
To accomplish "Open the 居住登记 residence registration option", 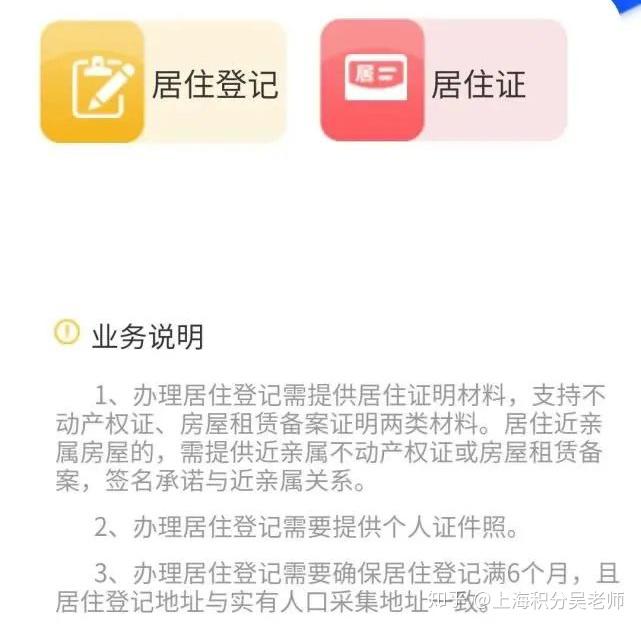I will click(x=163, y=82).
